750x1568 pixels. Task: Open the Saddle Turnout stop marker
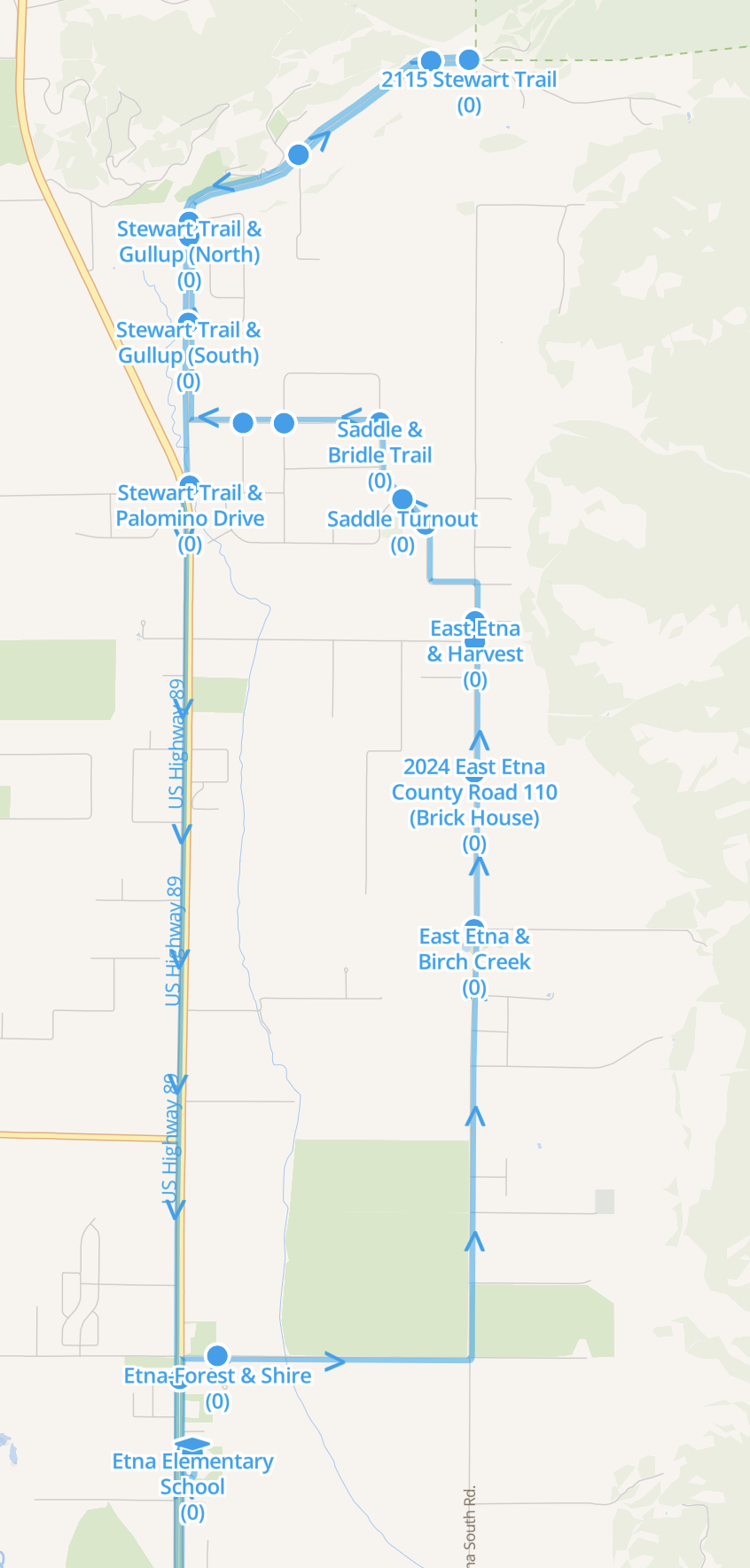(402, 499)
